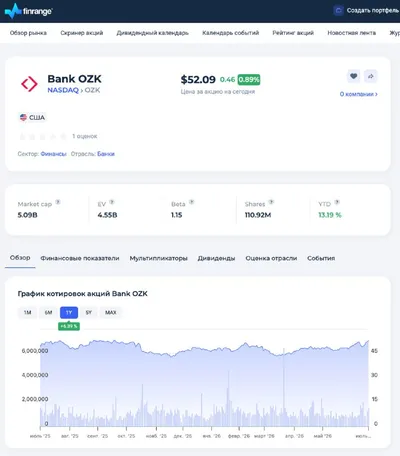
Task: Switch to Финансовые показатели tab
Action: [x=80, y=258]
